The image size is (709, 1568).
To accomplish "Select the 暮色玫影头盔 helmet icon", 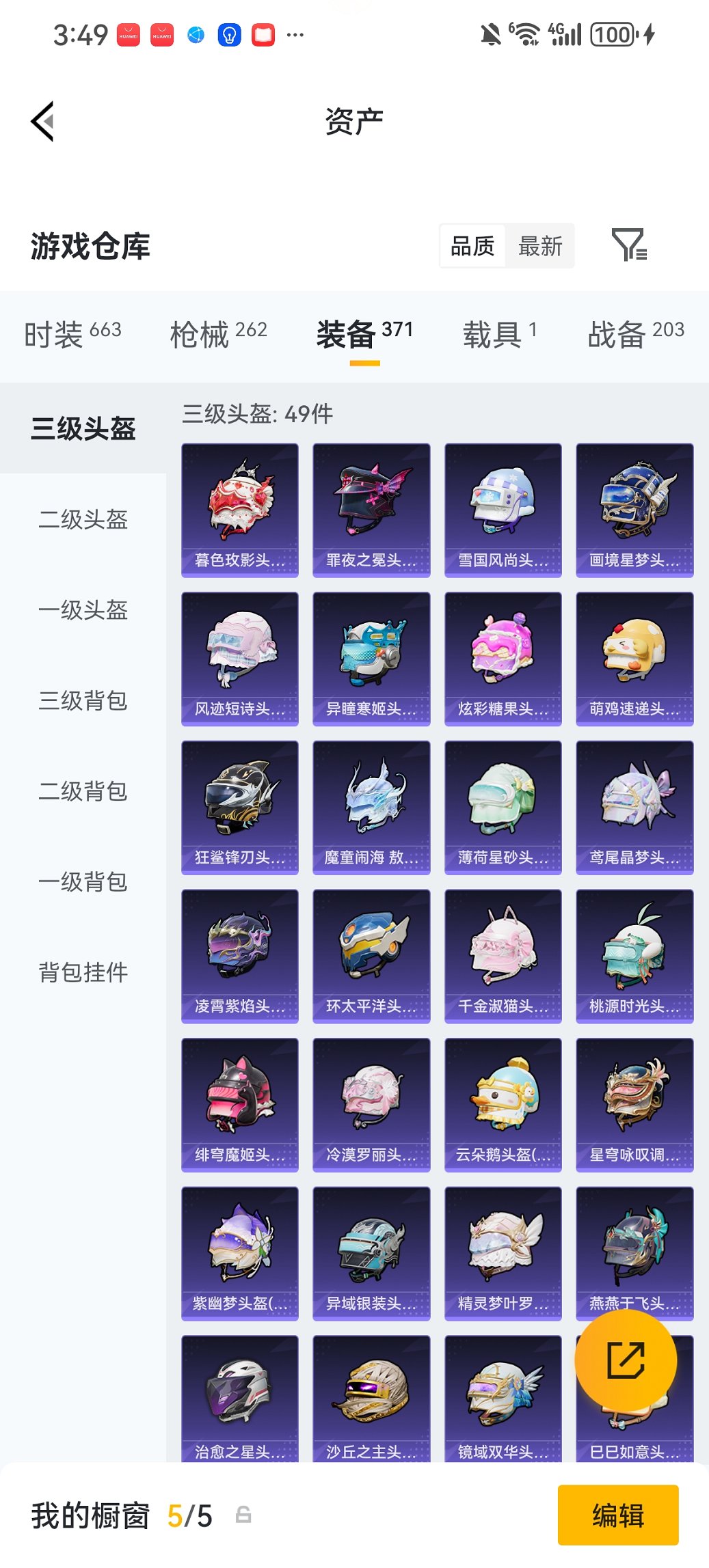I will coord(239,506).
